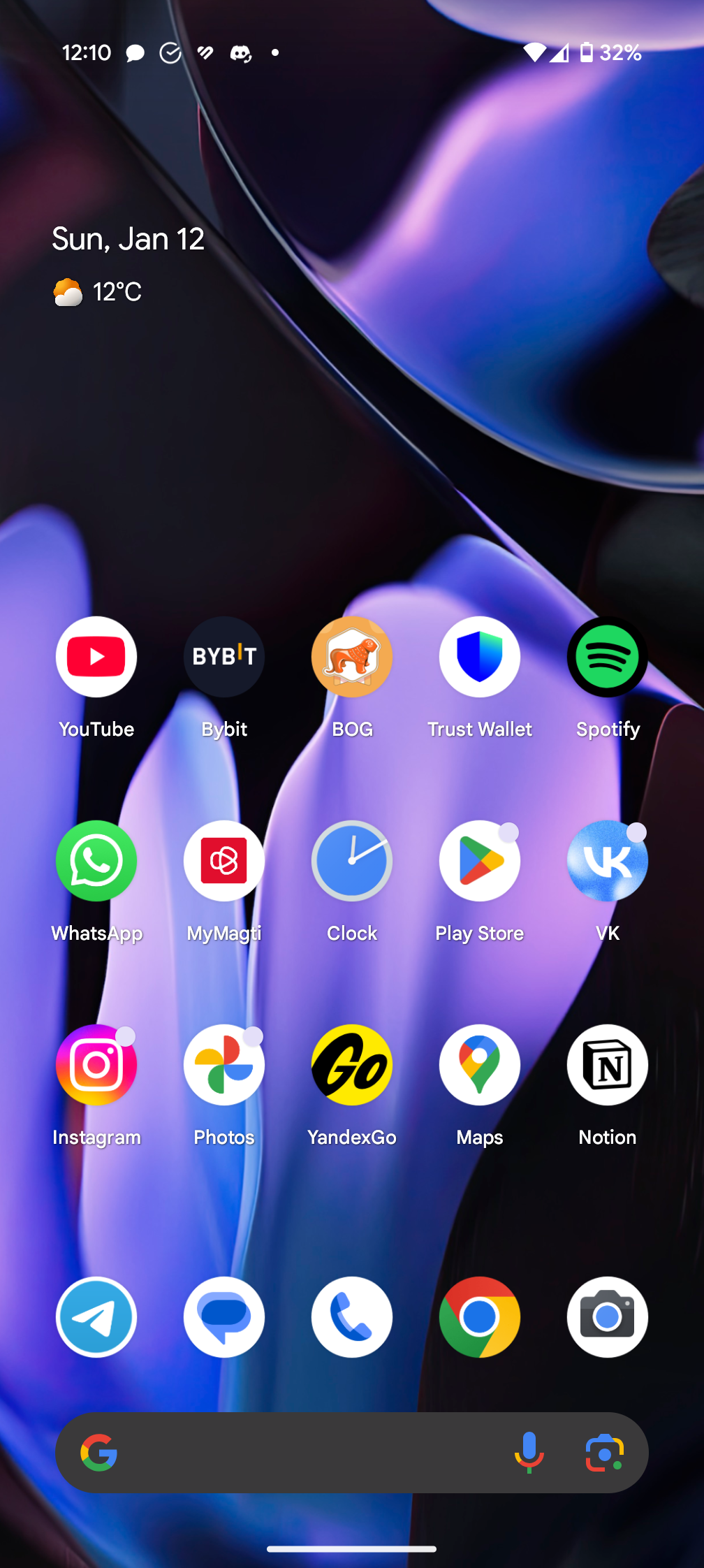704x1568 pixels.
Task: Open WhatsApp
Action: [96, 861]
